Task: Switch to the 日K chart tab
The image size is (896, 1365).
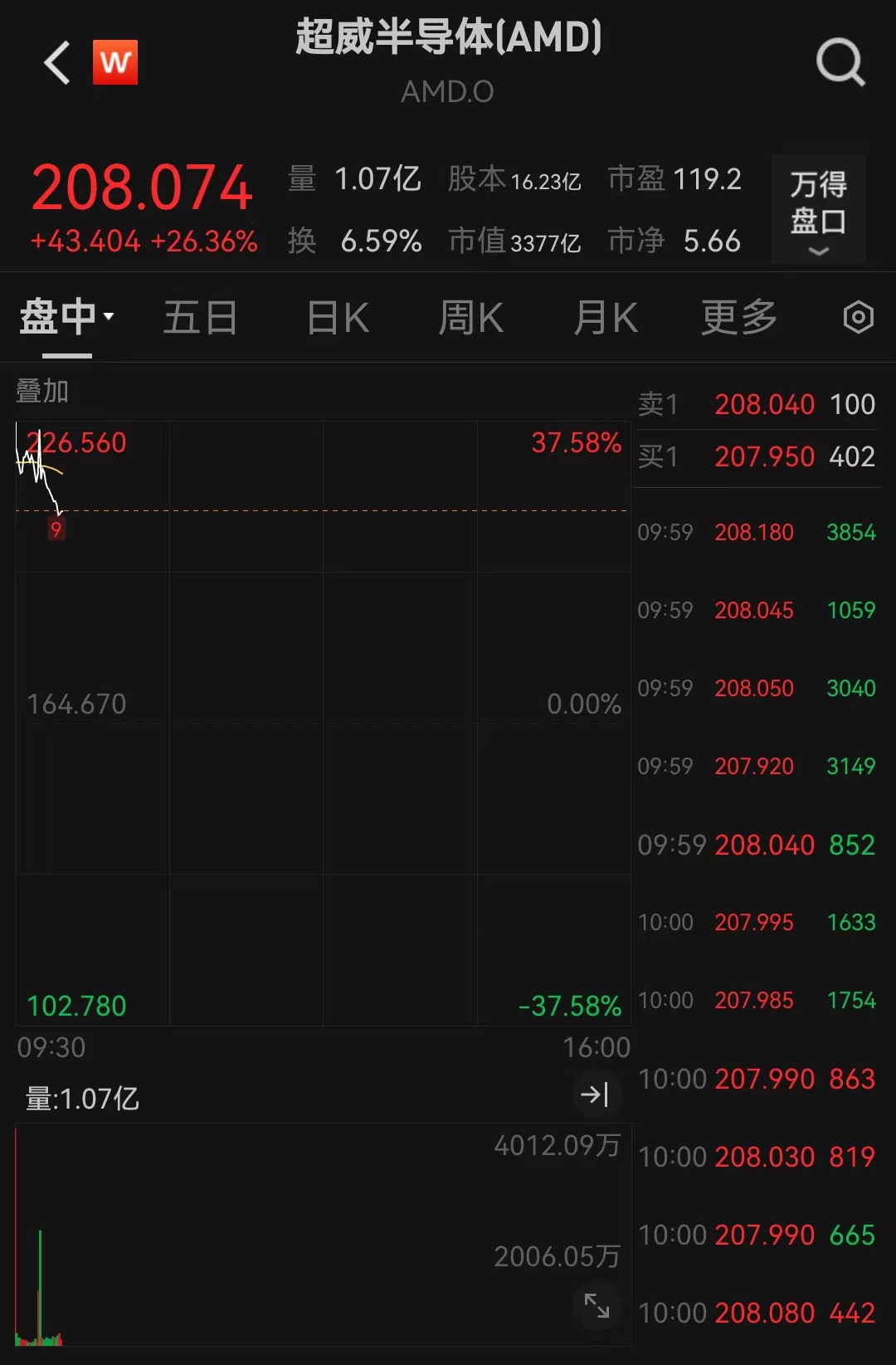Action: point(338,317)
